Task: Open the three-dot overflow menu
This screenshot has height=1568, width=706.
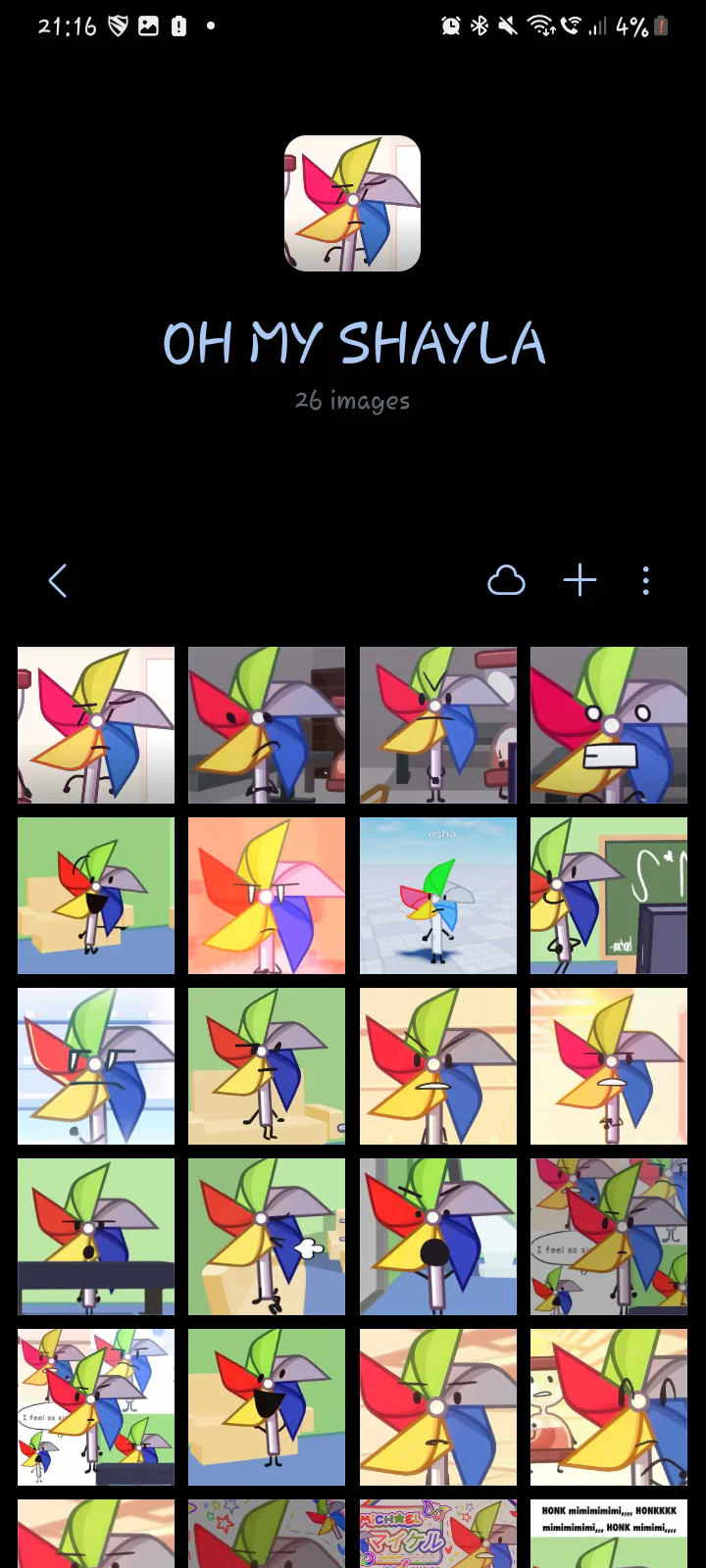Action: (645, 581)
